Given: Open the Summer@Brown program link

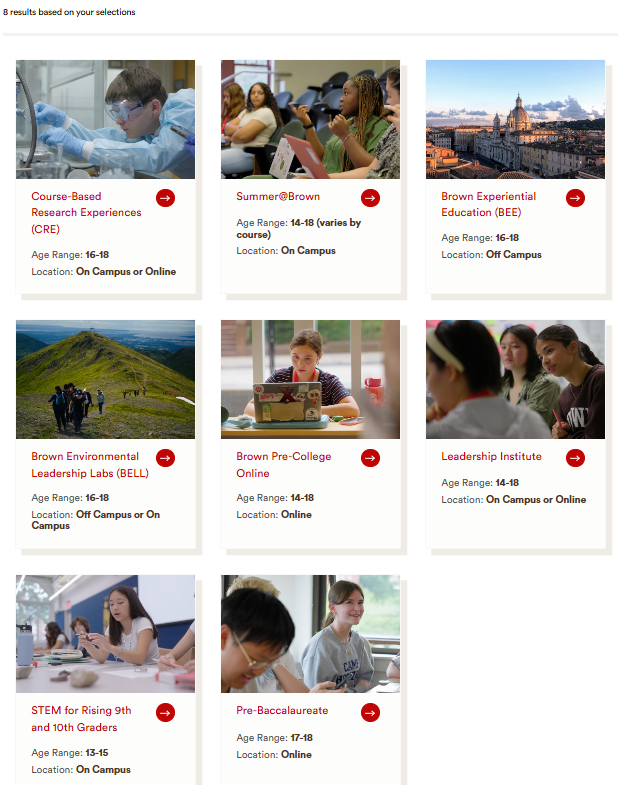Looking at the screenshot, I should (278, 196).
